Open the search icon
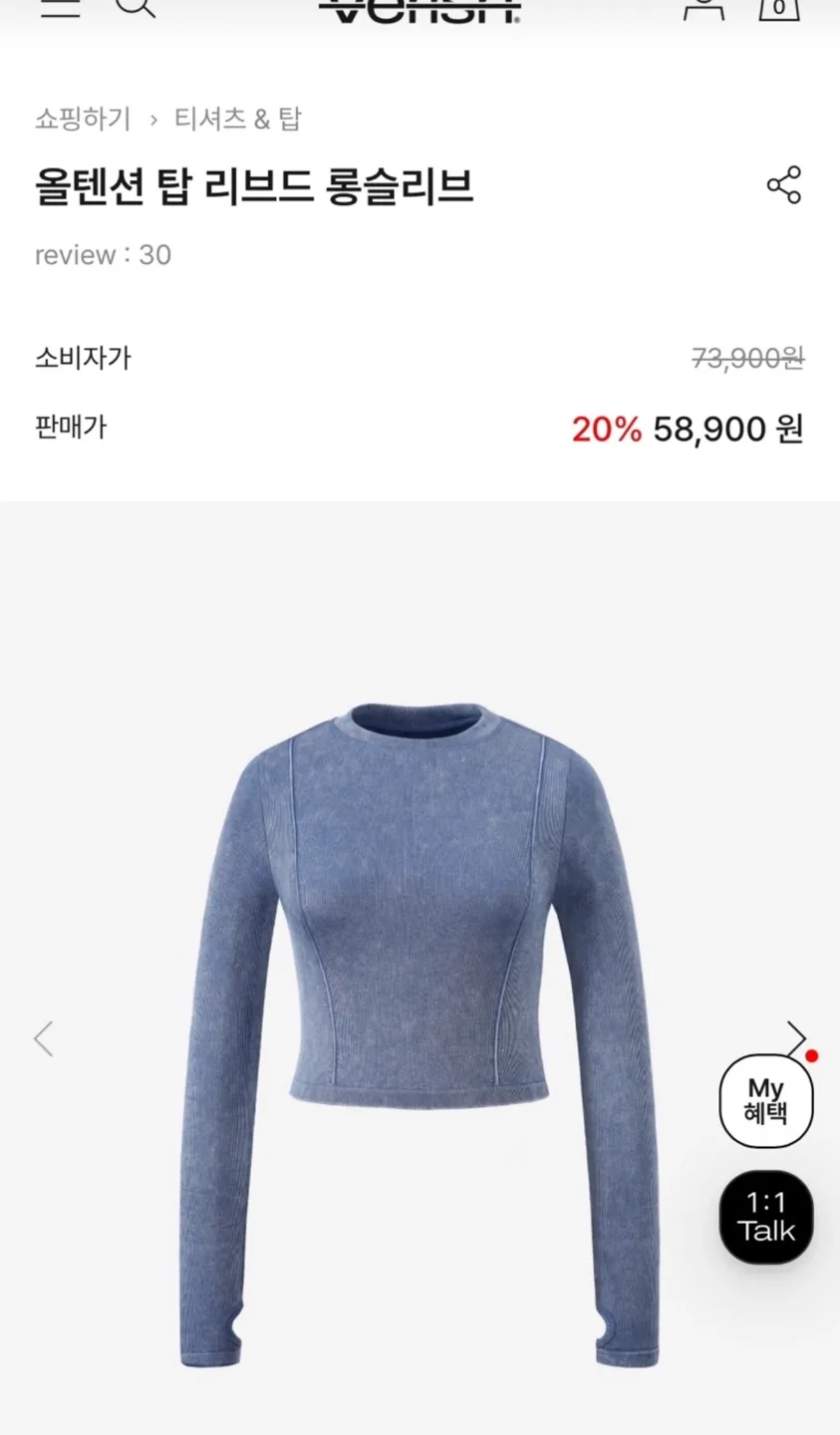This screenshot has height=1435, width=840. pyautogui.click(x=135, y=8)
